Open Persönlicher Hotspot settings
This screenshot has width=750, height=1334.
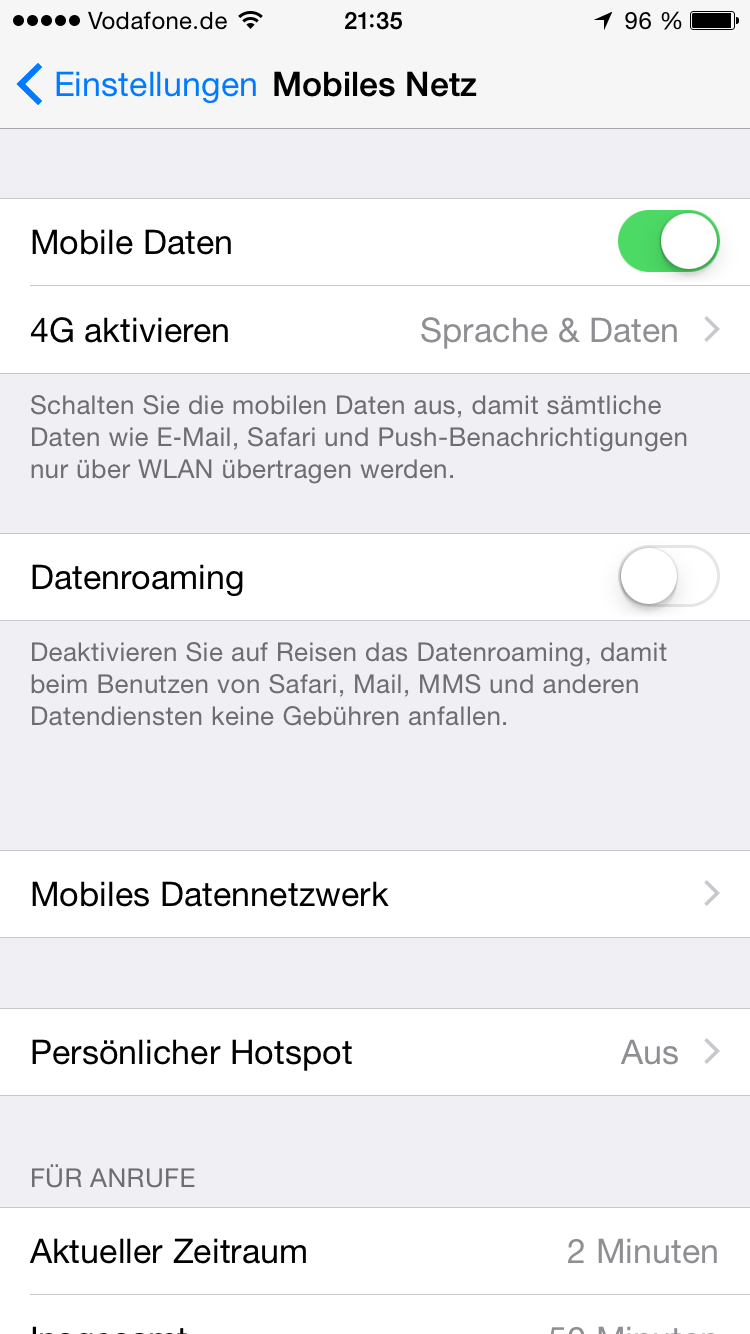pyautogui.click(x=375, y=1052)
